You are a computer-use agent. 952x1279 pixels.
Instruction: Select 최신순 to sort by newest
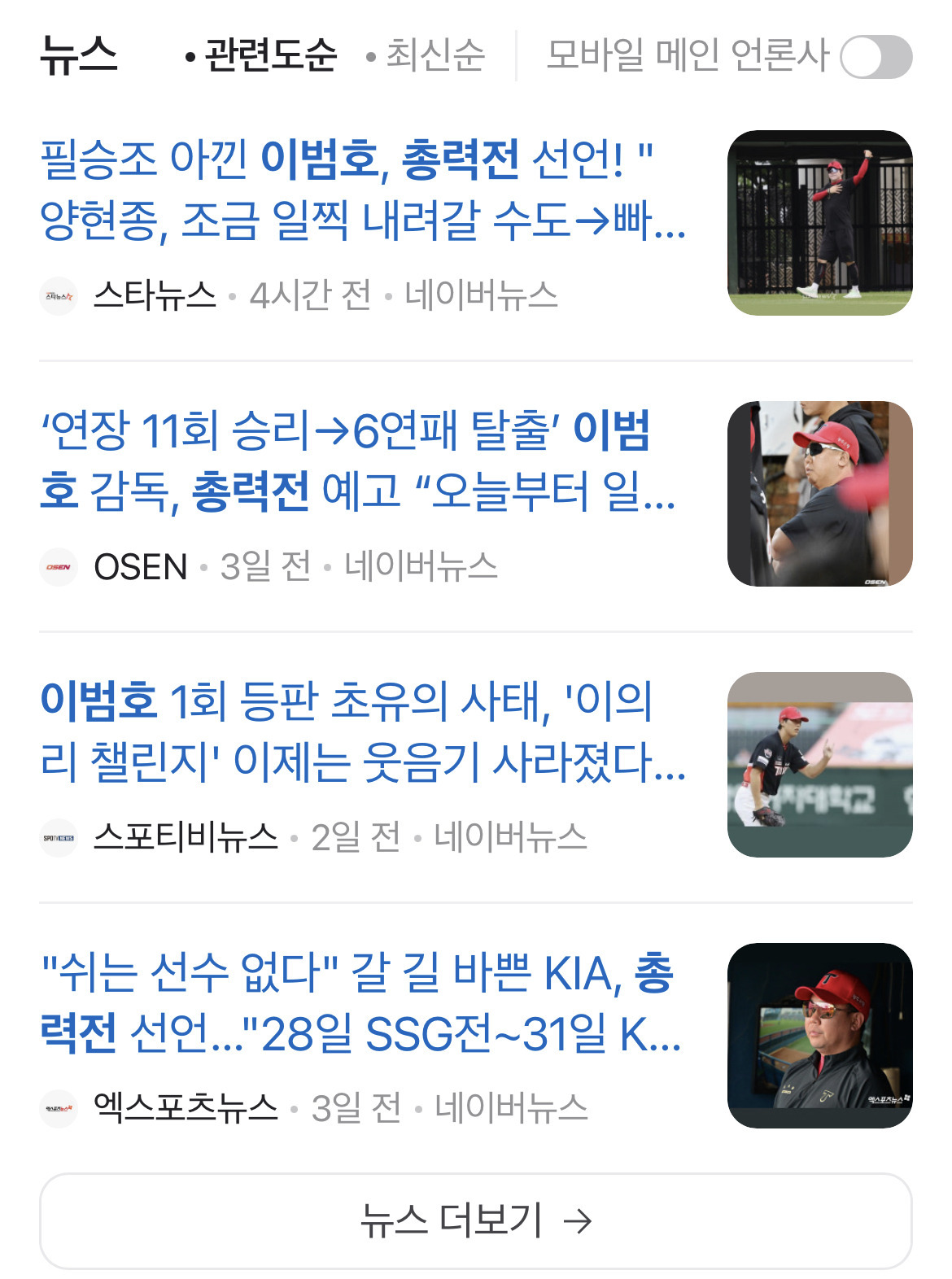pyautogui.click(x=431, y=55)
